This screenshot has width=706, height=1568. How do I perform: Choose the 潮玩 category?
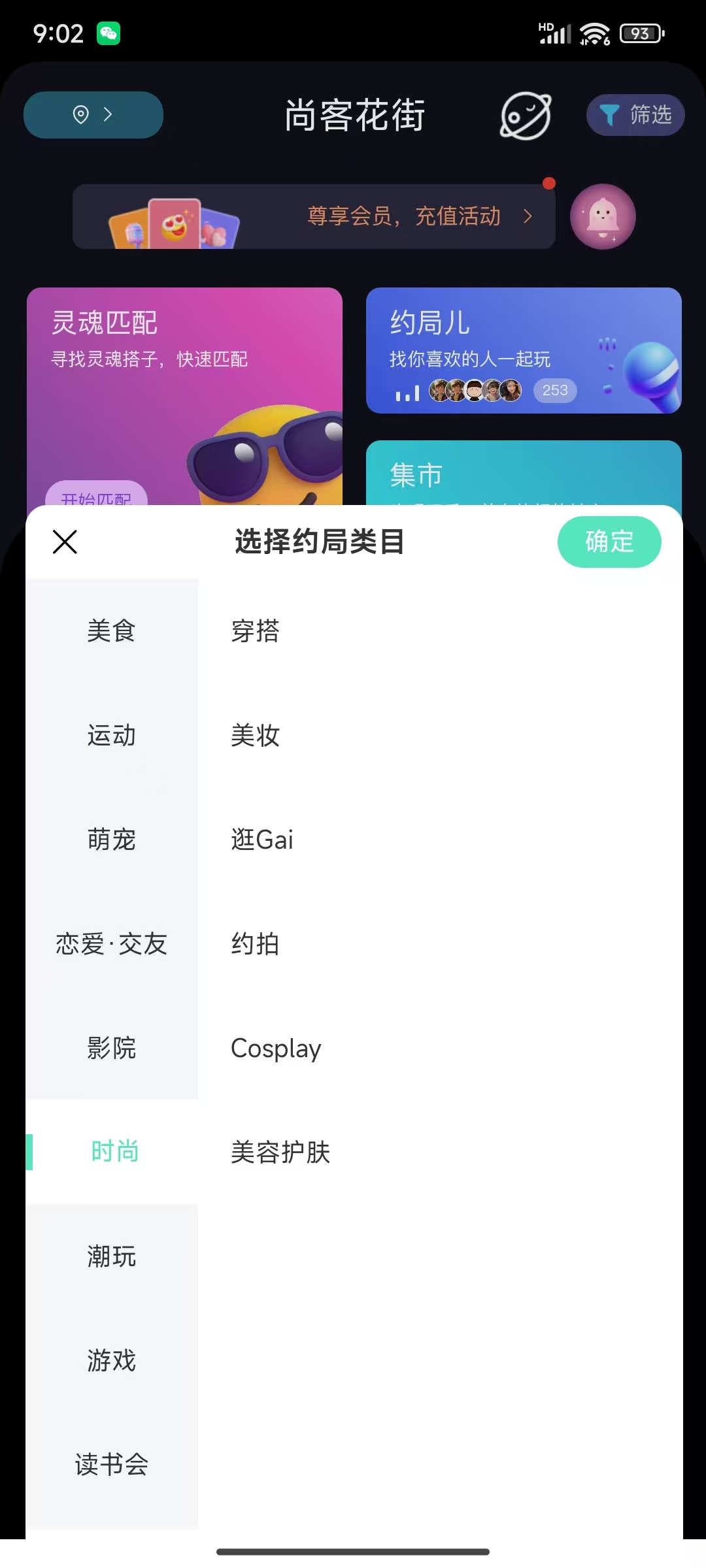click(x=112, y=1256)
